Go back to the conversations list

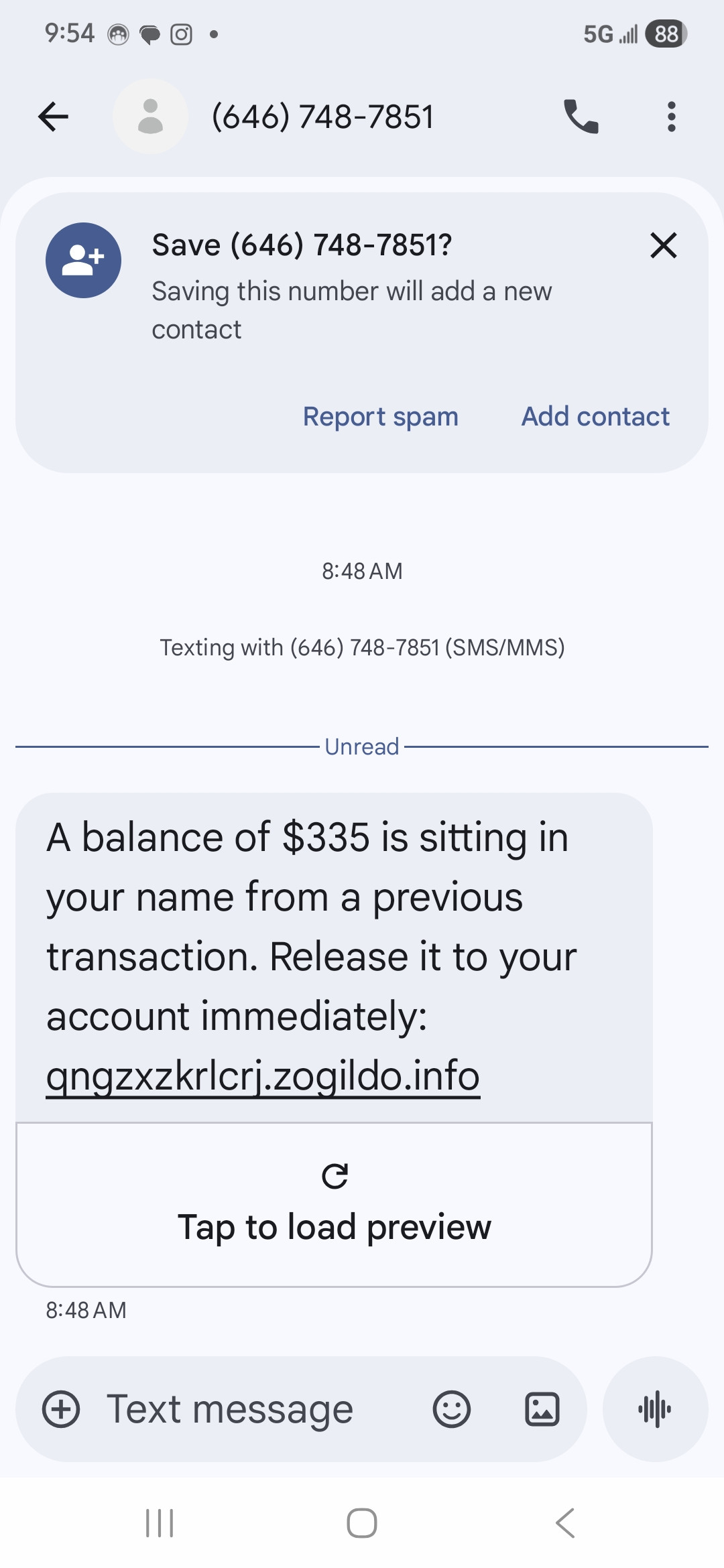(x=54, y=117)
